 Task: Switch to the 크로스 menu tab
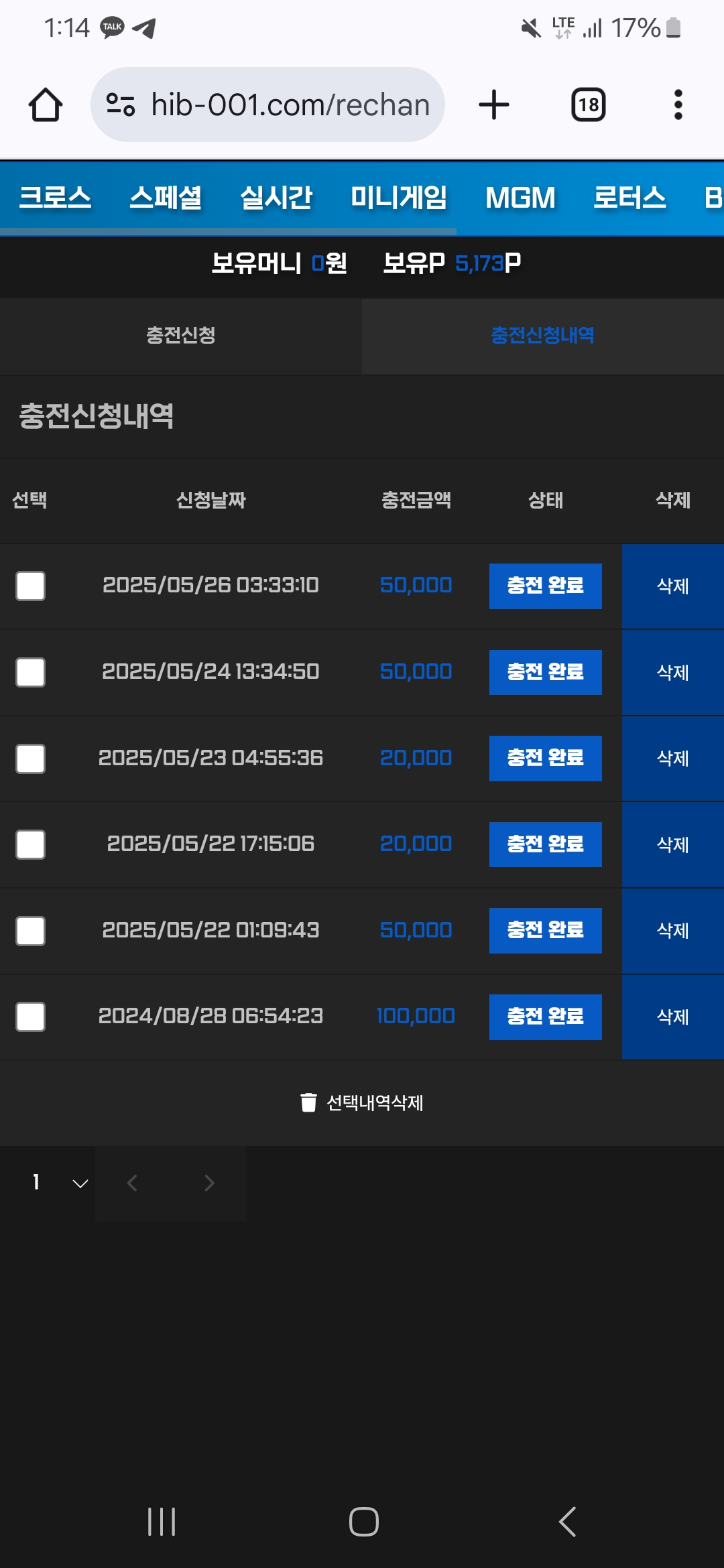click(x=55, y=198)
